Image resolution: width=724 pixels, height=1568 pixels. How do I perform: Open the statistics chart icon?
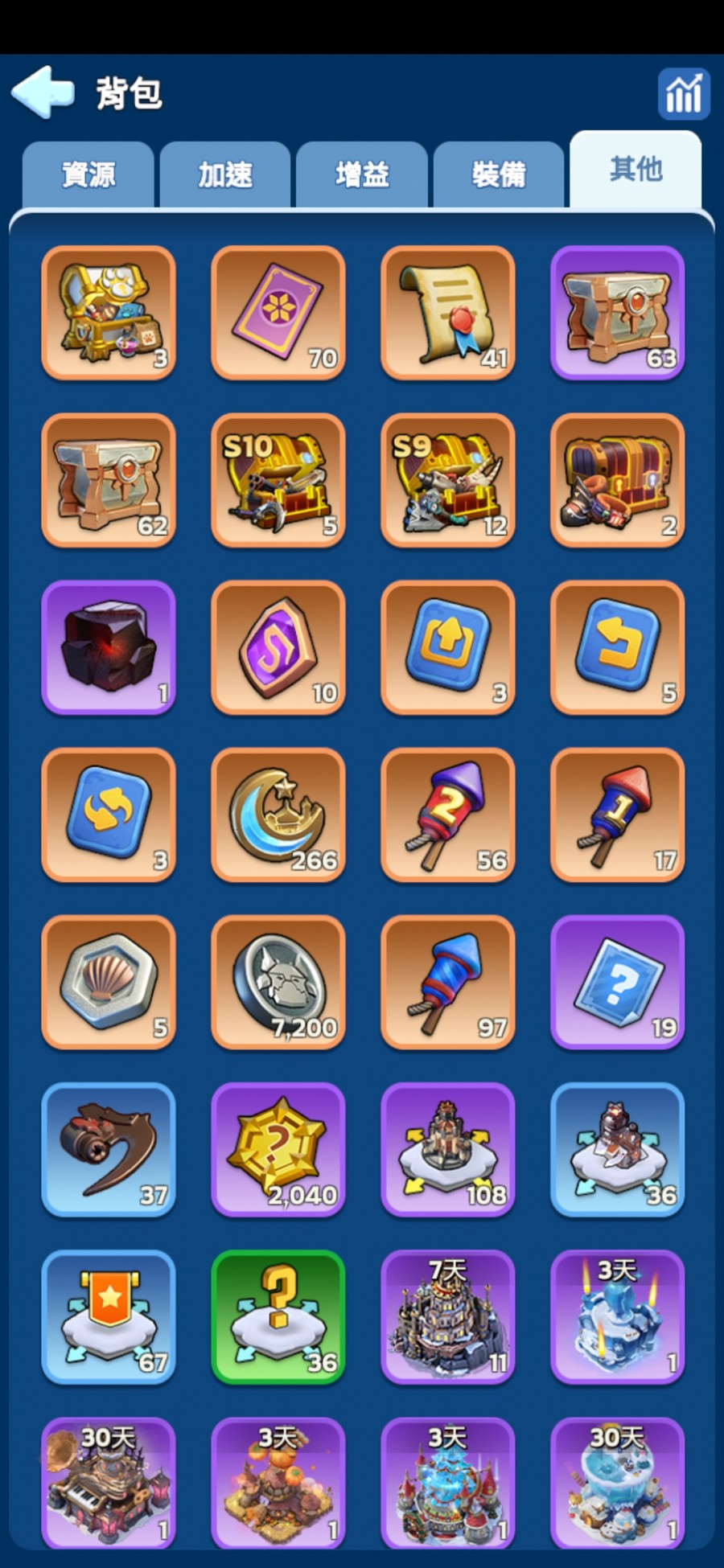(683, 94)
